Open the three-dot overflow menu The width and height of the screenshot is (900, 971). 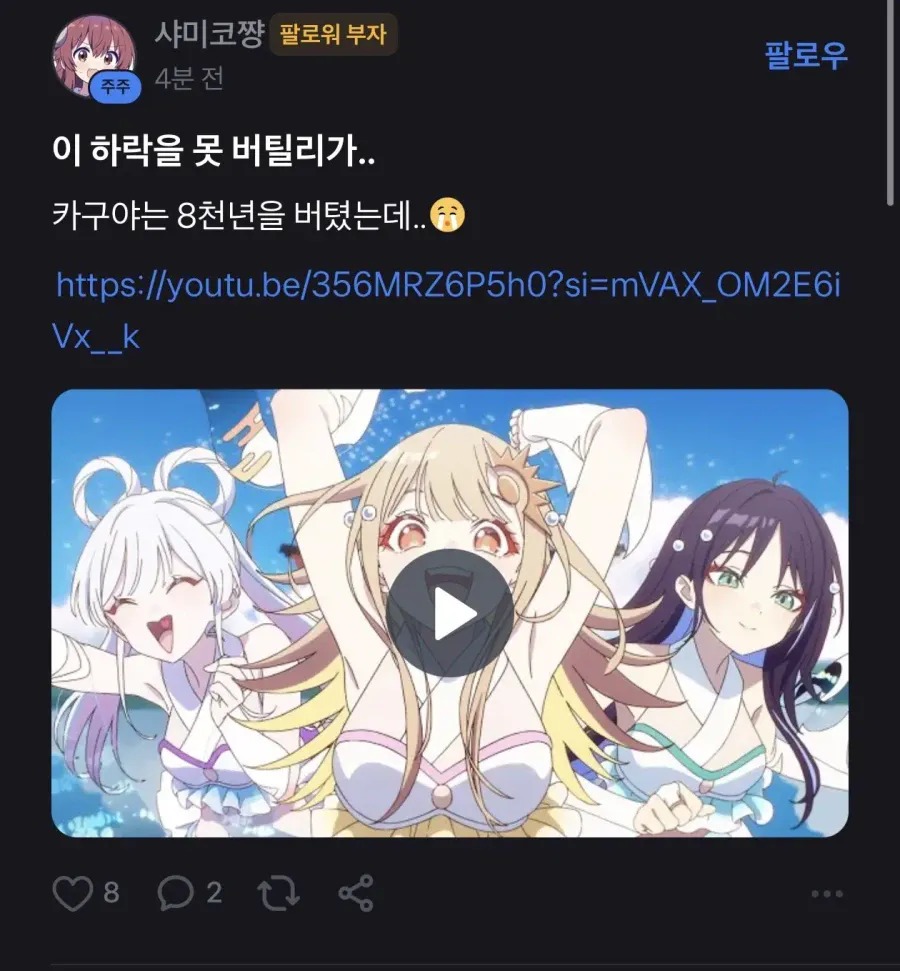pos(827,894)
